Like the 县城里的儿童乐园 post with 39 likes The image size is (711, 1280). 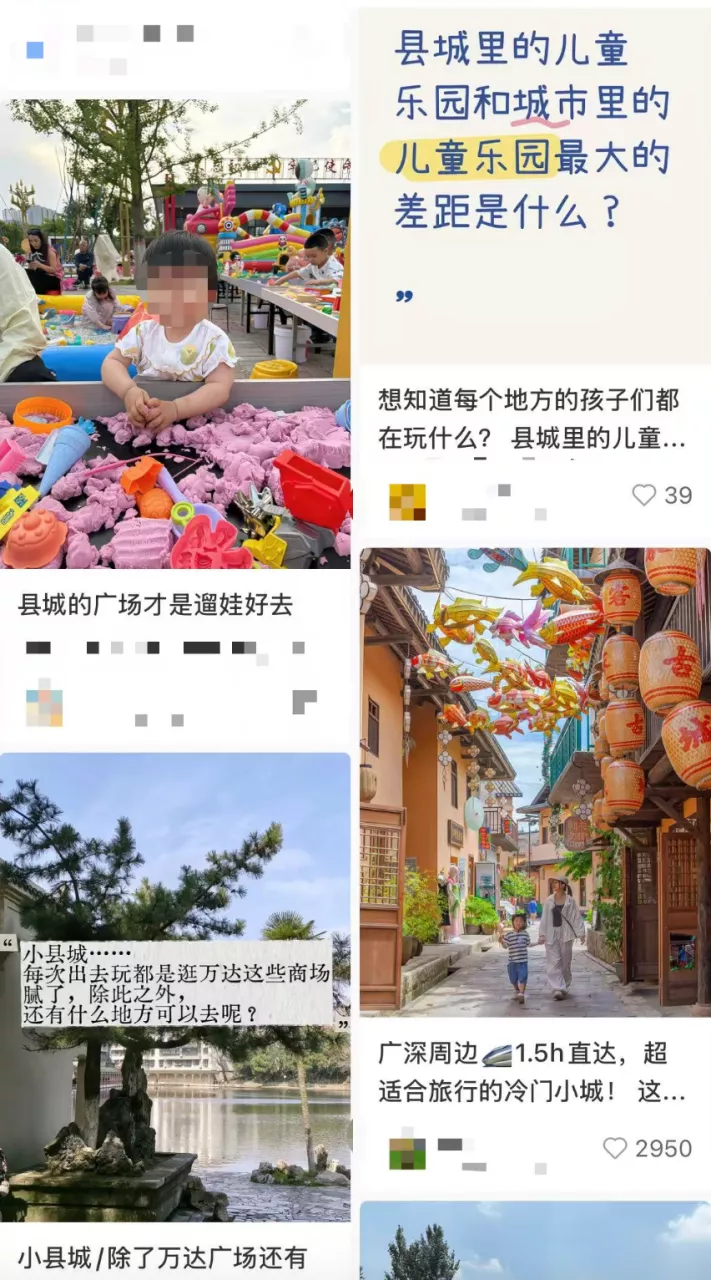(645, 495)
